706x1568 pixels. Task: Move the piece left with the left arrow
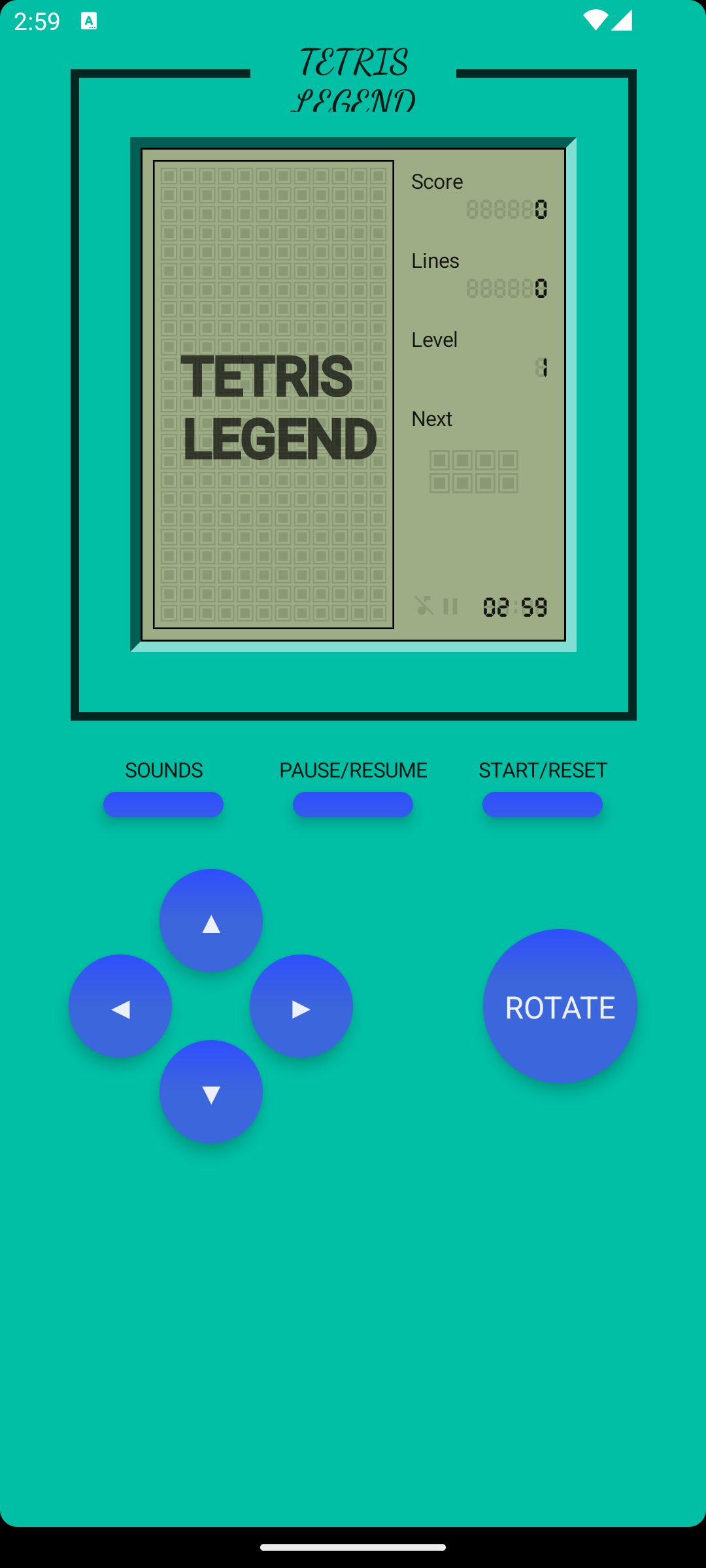click(x=120, y=1006)
